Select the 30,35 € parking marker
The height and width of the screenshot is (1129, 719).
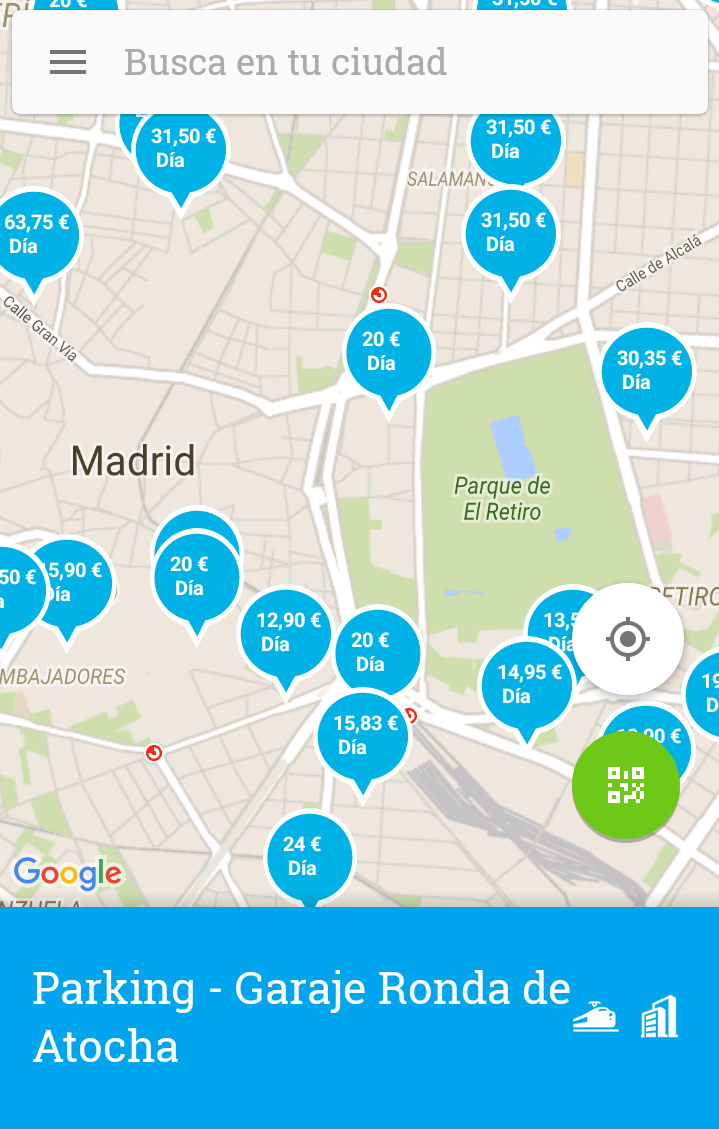click(x=647, y=371)
